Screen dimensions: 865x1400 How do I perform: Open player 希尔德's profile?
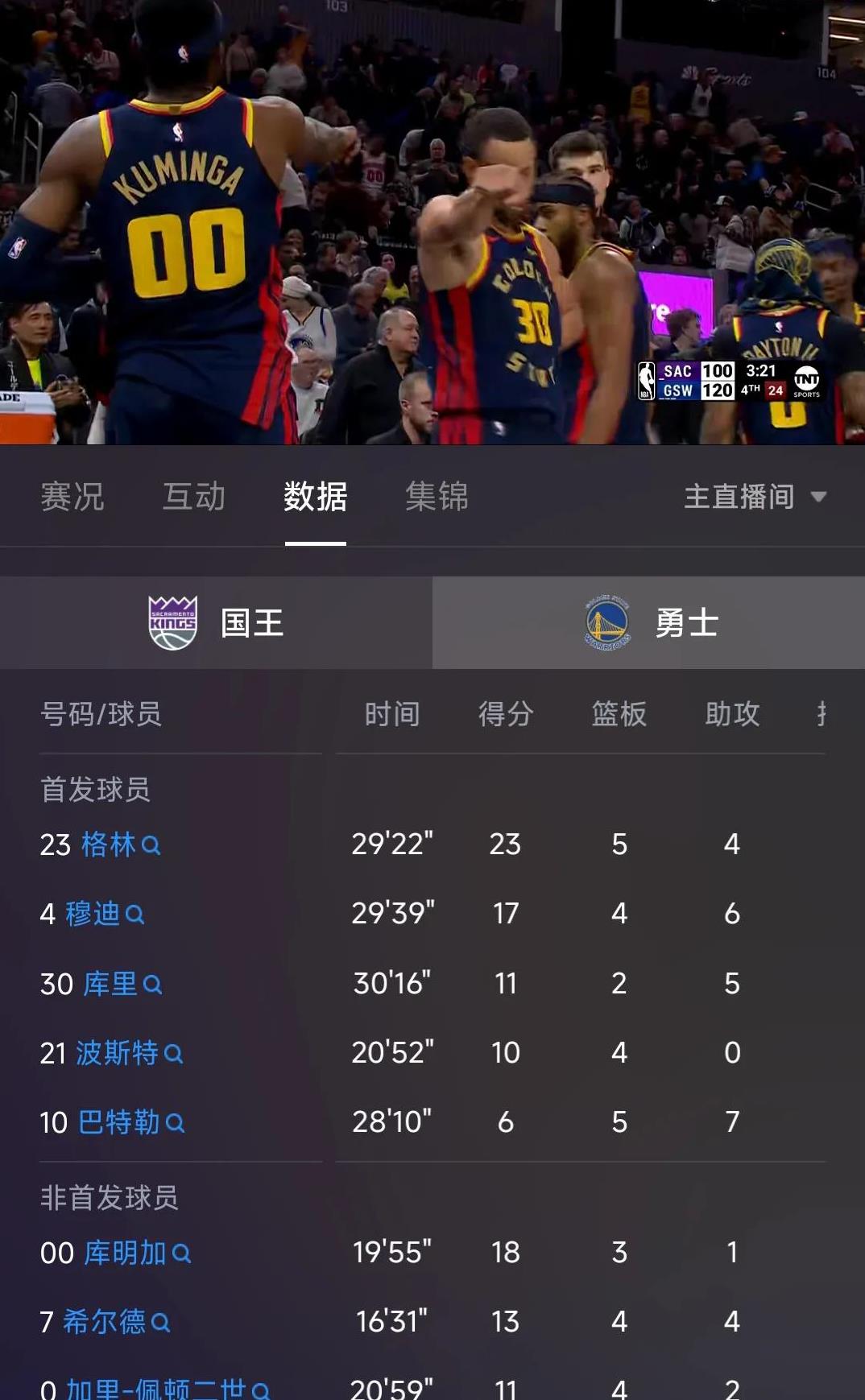pyautogui.click(x=105, y=1322)
